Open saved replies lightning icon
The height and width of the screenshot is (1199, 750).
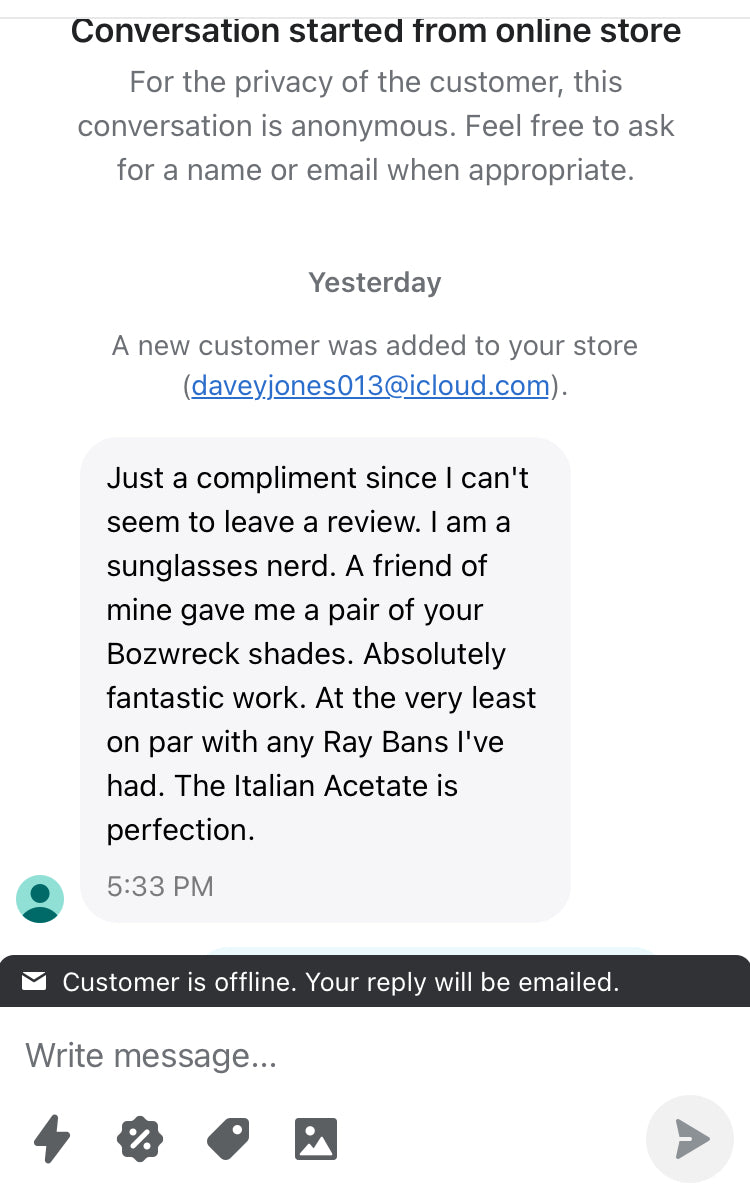tap(52, 1139)
